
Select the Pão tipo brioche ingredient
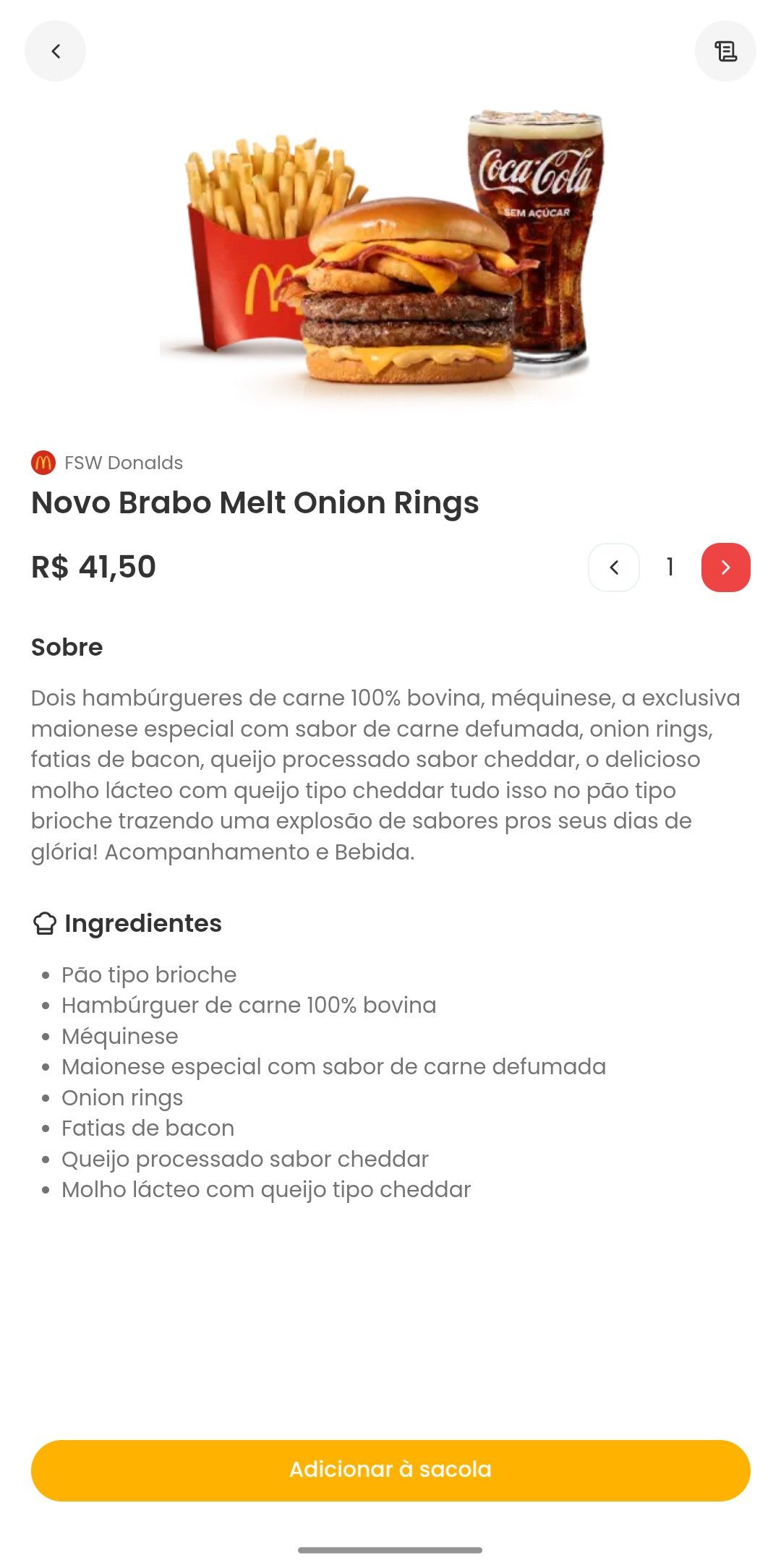[149, 974]
